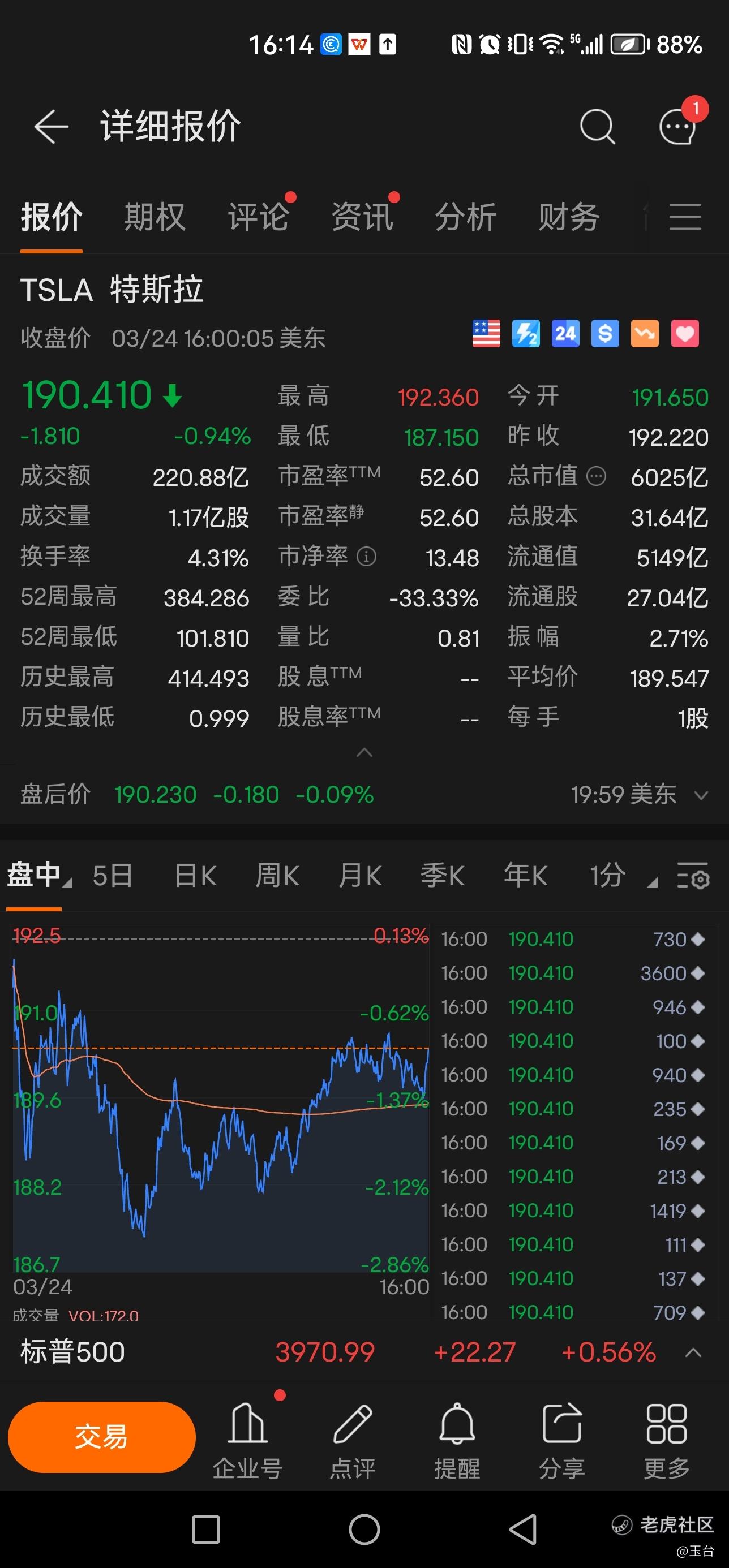
Task: Open the search icon in the header
Action: pos(597,127)
